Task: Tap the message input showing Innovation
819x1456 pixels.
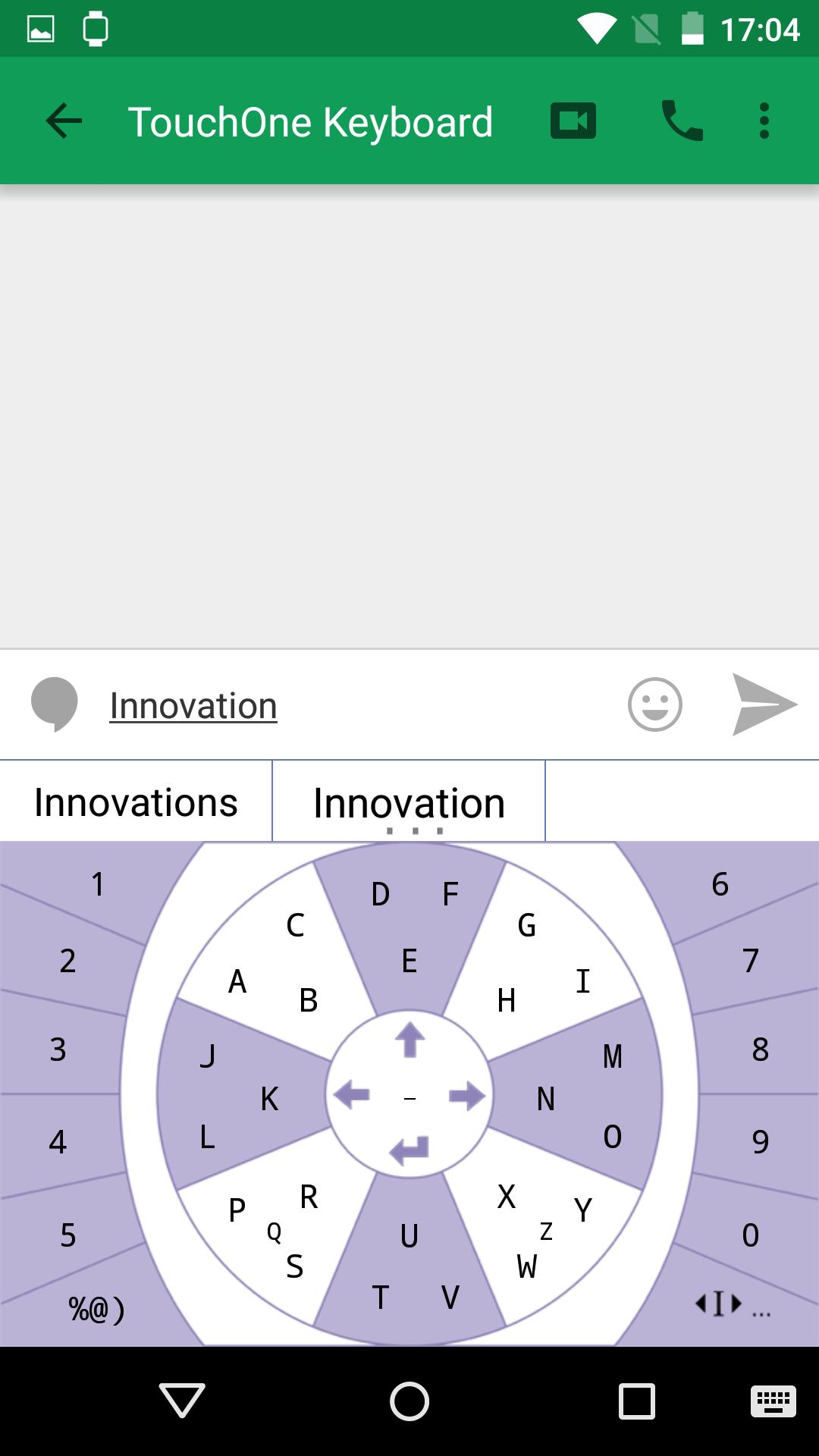Action: click(192, 704)
